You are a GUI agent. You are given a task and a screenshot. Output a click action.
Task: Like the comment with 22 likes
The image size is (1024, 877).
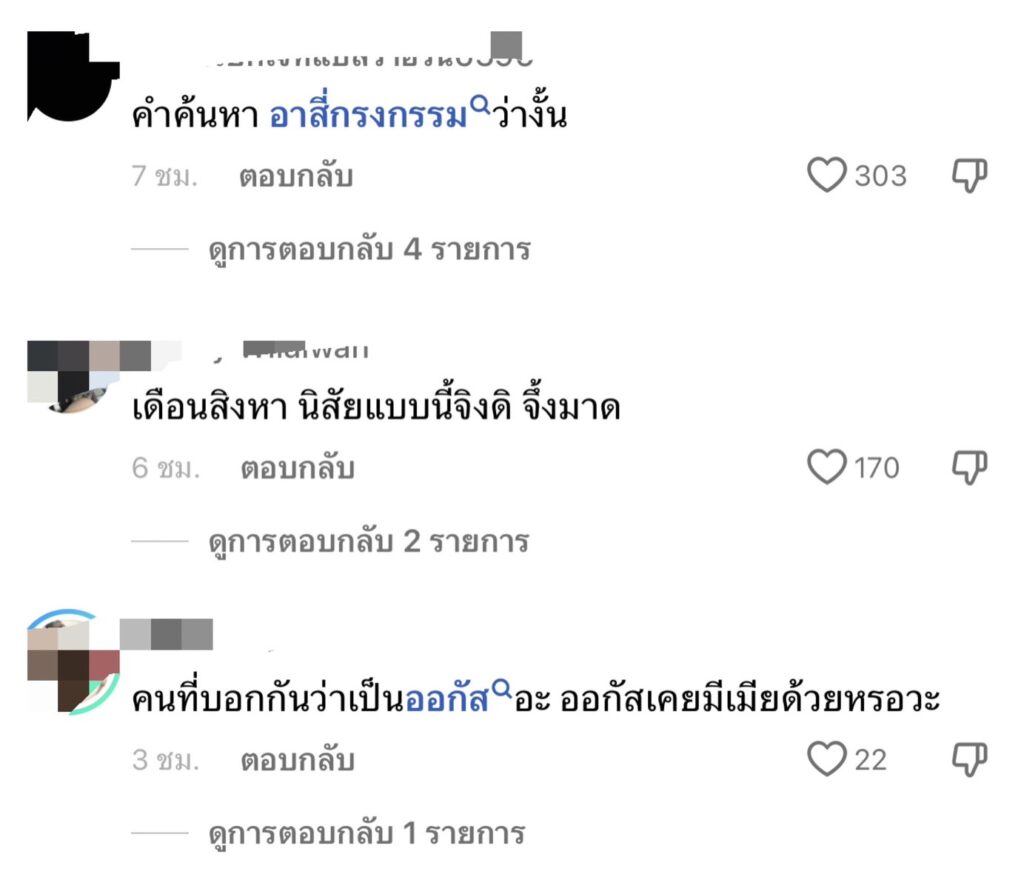point(827,760)
